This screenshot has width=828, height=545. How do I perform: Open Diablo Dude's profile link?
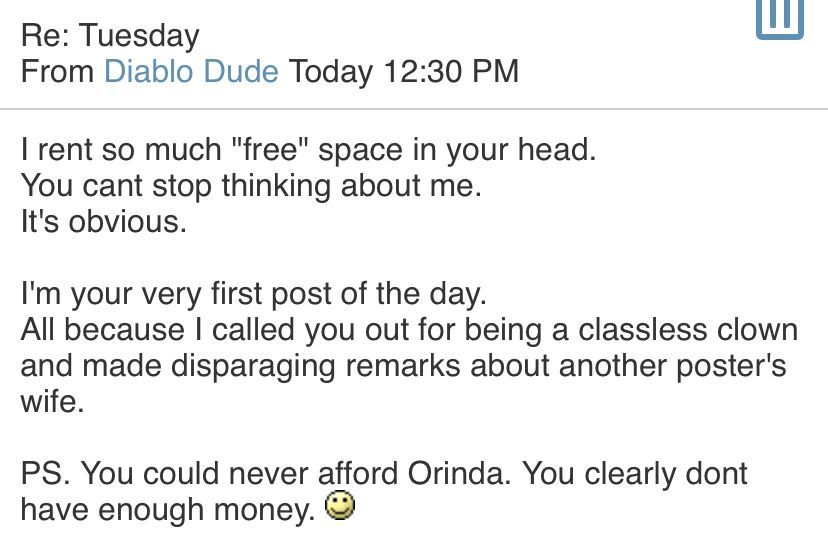click(x=191, y=72)
